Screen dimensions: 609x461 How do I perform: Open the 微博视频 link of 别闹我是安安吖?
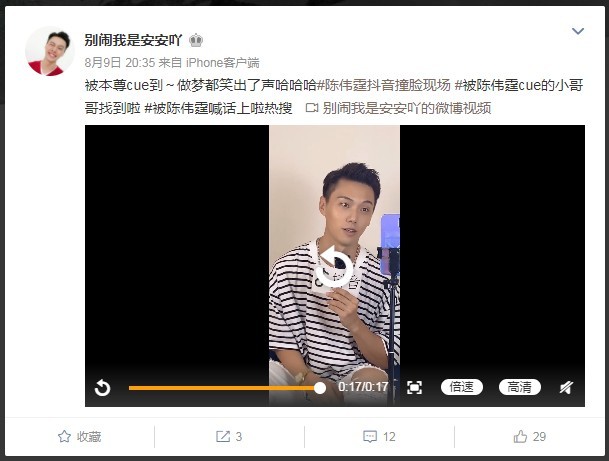click(398, 108)
